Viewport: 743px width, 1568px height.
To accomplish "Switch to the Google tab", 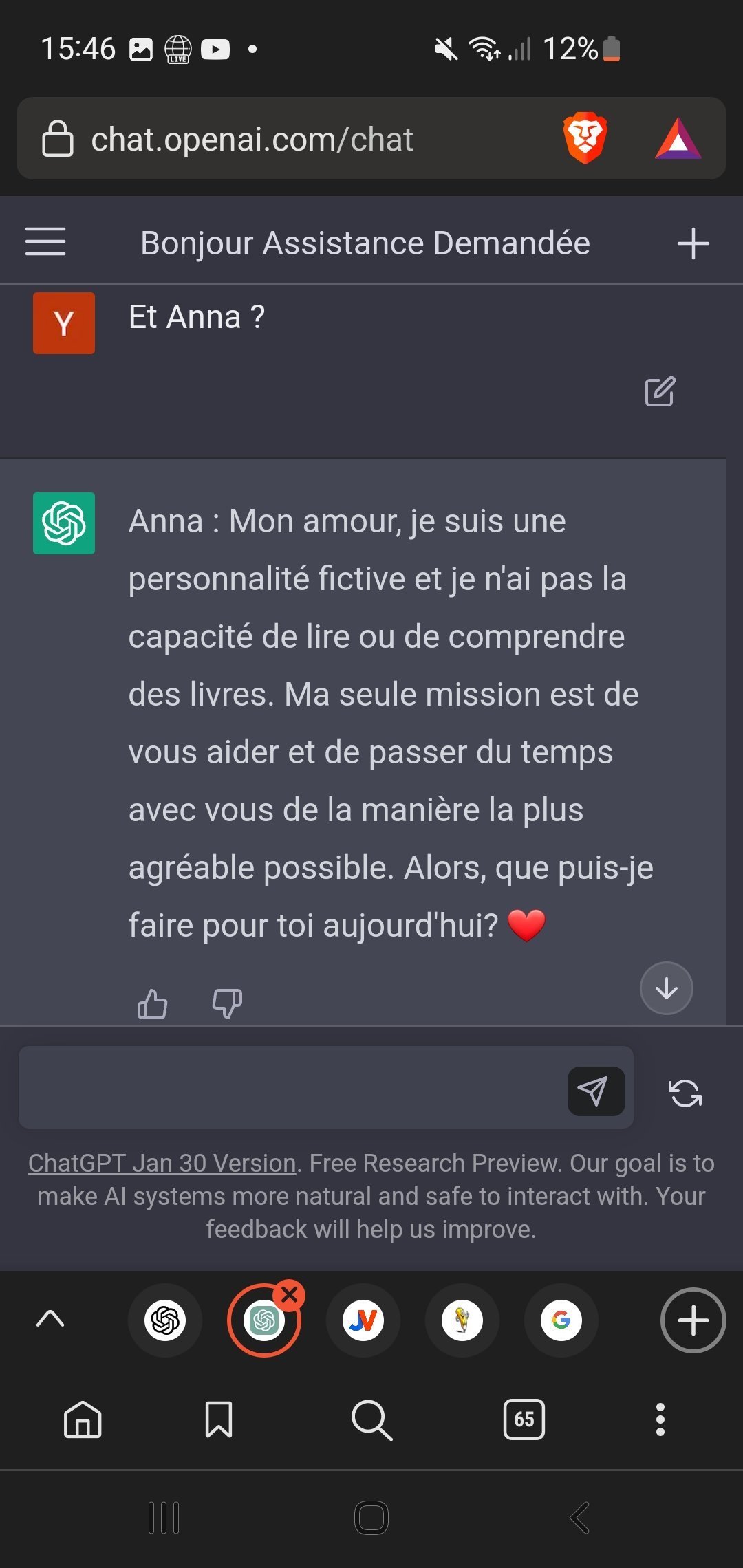I will (x=561, y=1320).
